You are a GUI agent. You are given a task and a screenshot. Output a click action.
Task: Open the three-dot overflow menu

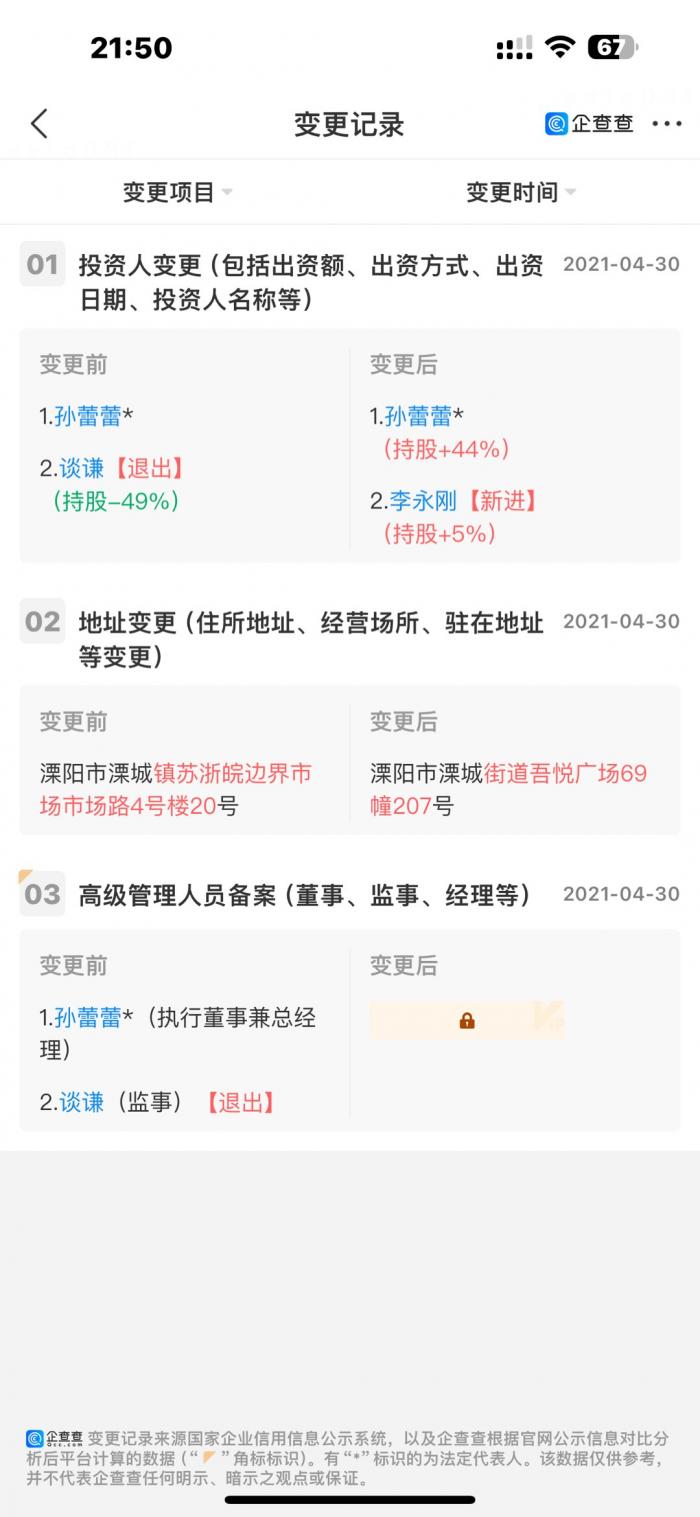coord(667,124)
